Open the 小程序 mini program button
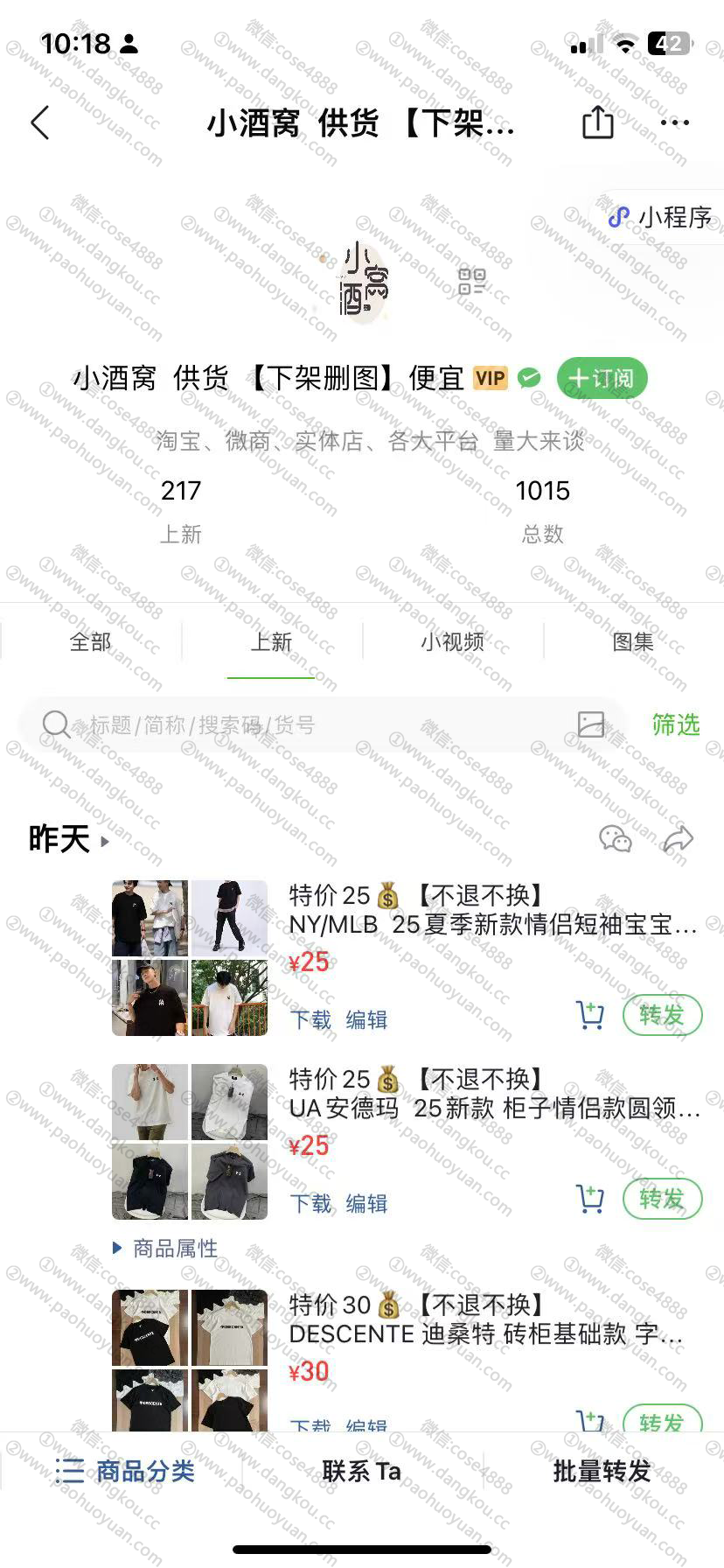 661,217
